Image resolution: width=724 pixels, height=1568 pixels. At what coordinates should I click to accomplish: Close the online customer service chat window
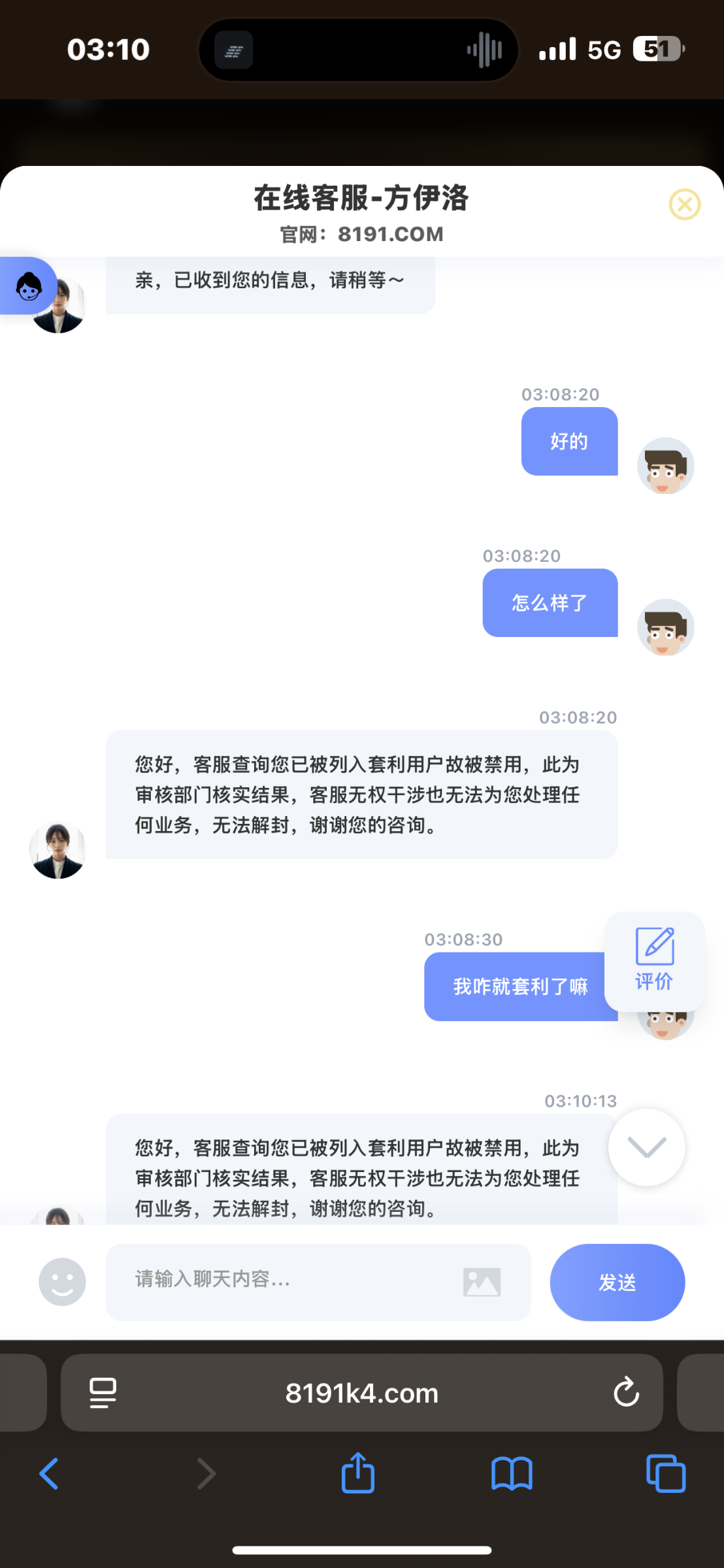click(x=684, y=204)
